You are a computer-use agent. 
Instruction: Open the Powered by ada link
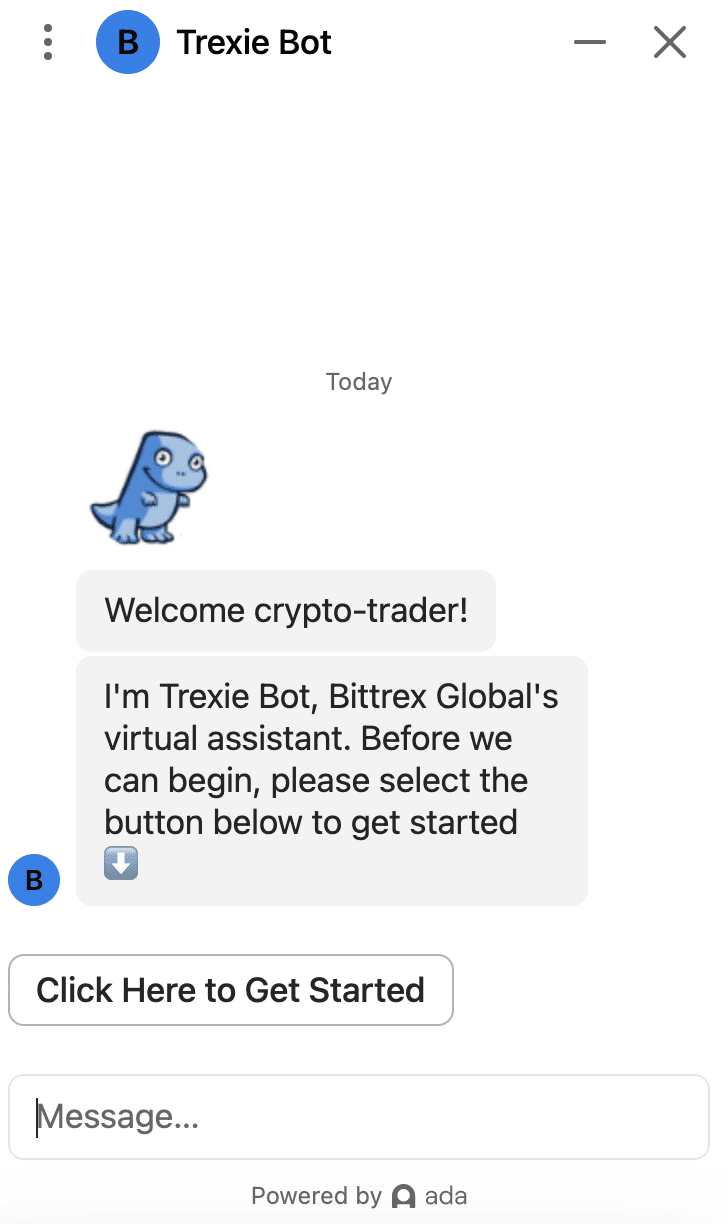coord(359,1196)
